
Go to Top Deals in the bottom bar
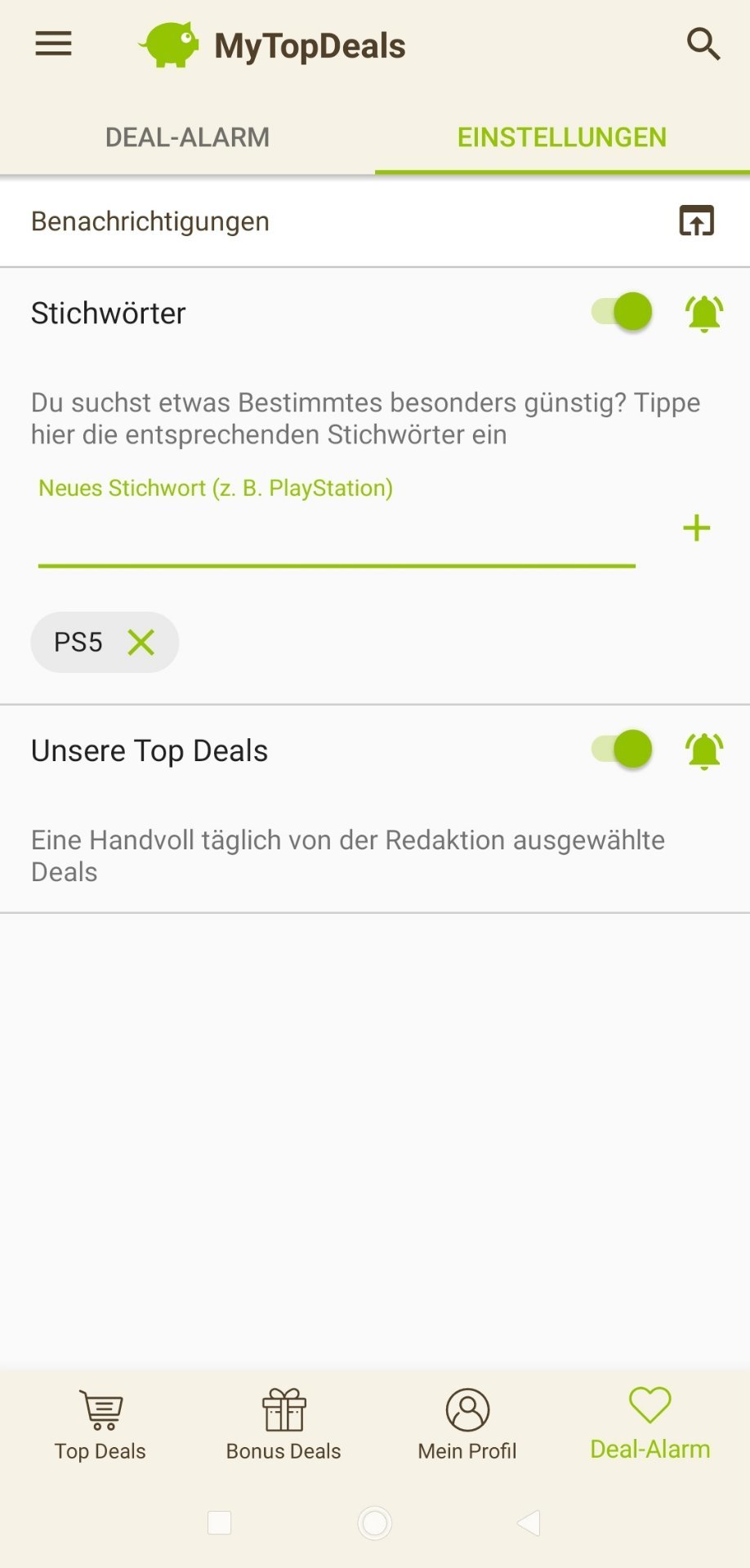(x=100, y=1424)
